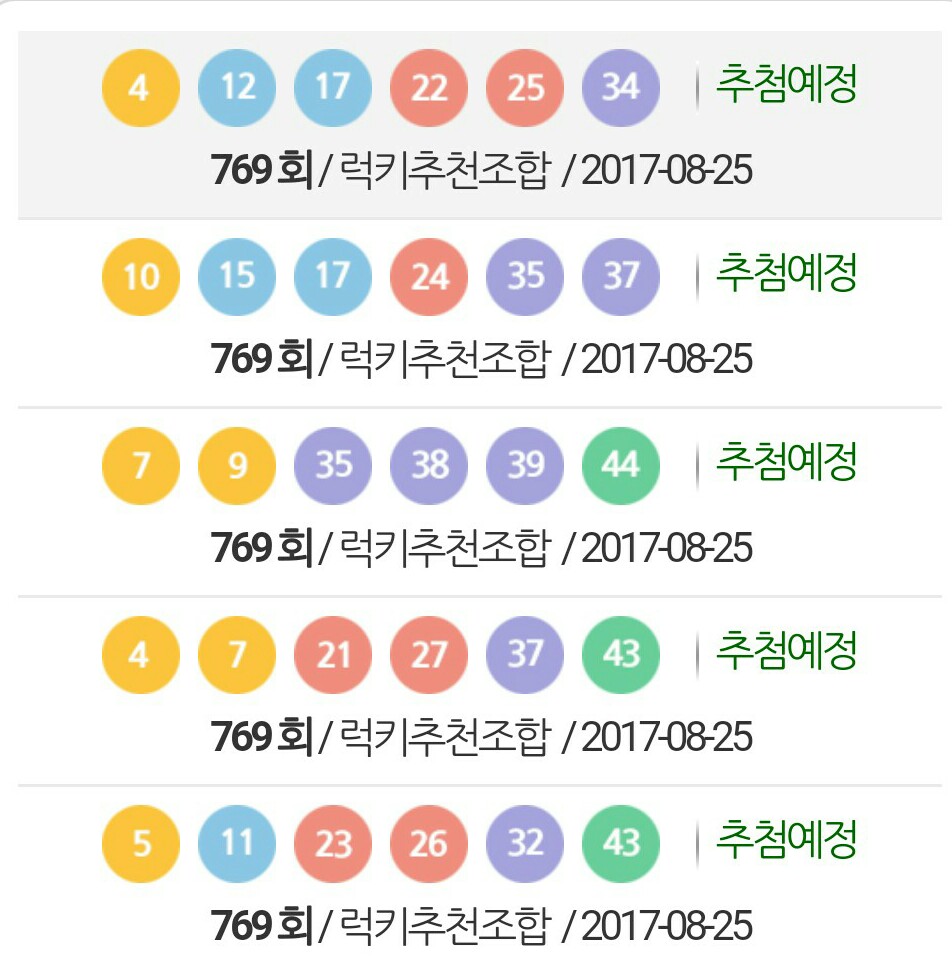View the combination starting with 5, 11, 23
Screen dimensions: 952x970
coord(480,880)
